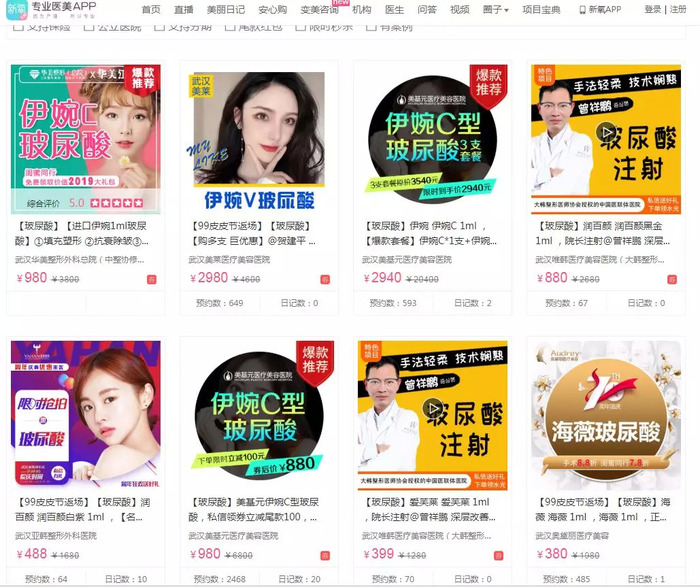Image resolution: width=700 pixels, height=587 pixels.
Task: Open 美丽日记 in top navigation
Action: coord(224,9)
